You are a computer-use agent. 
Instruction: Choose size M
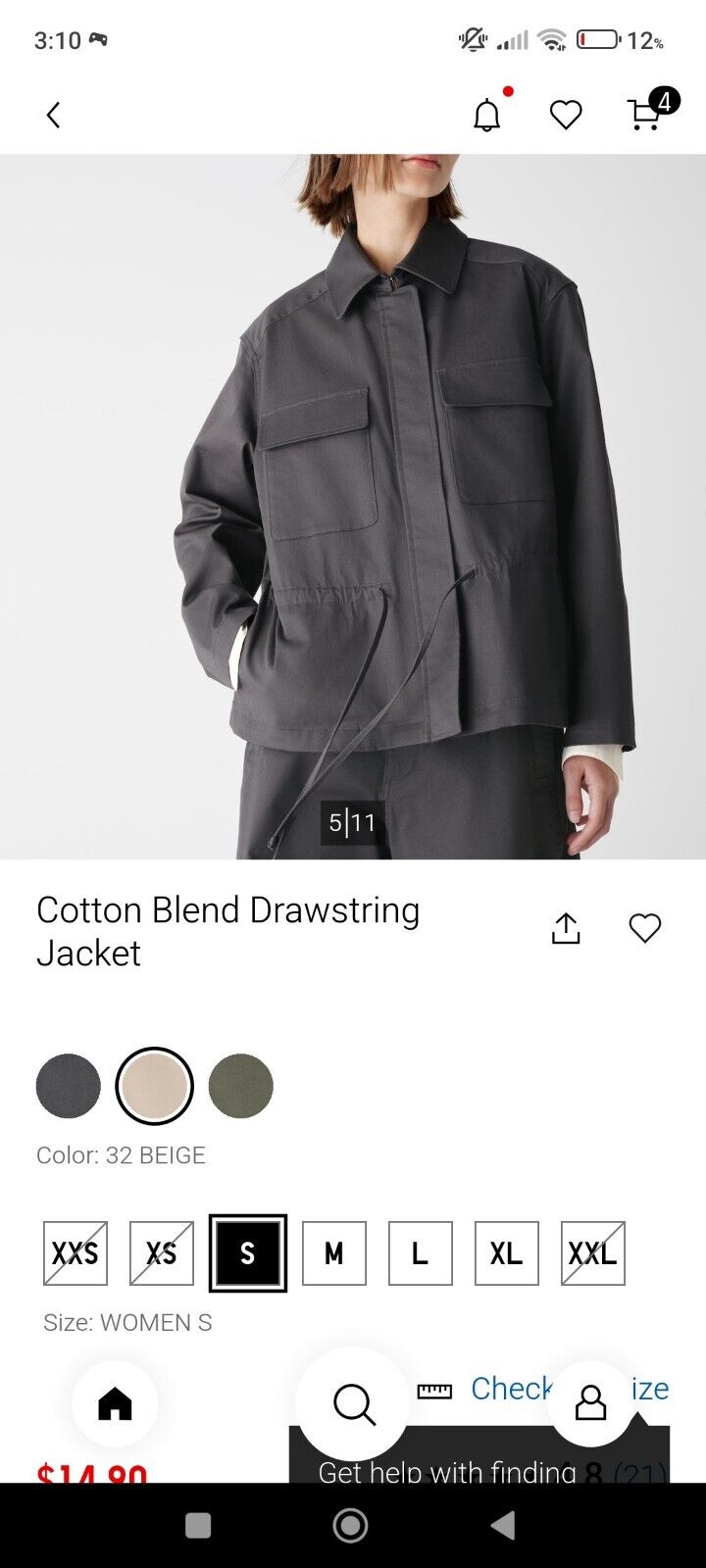333,1252
